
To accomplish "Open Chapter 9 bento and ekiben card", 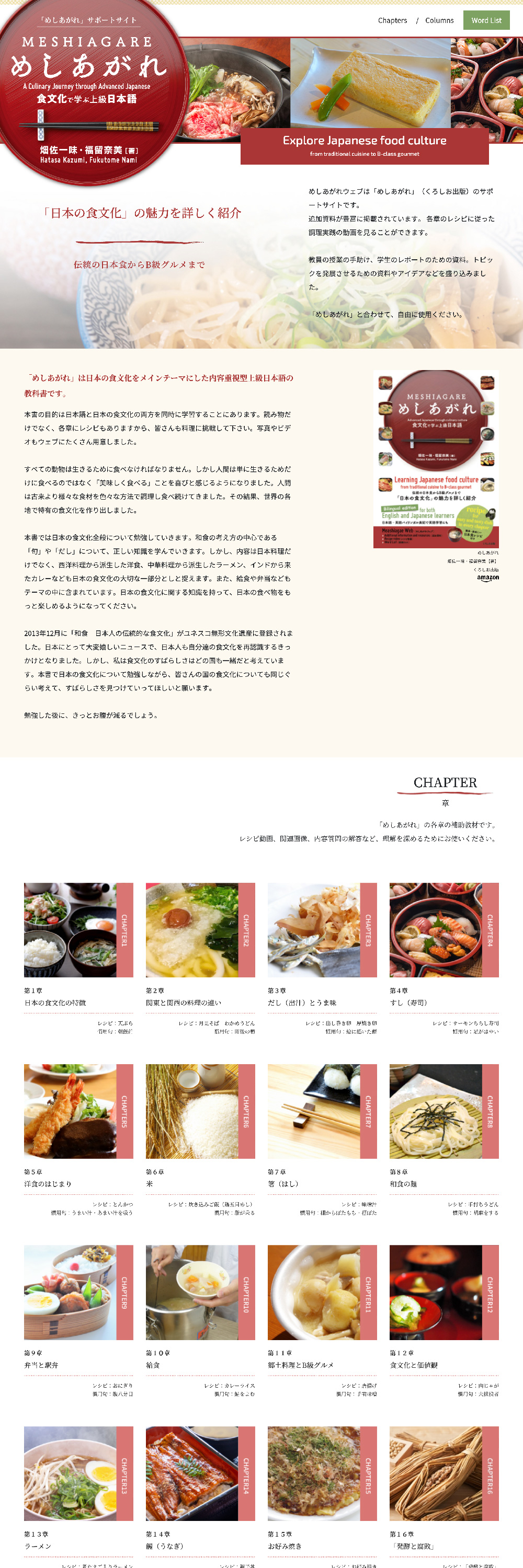I will click(78, 1292).
